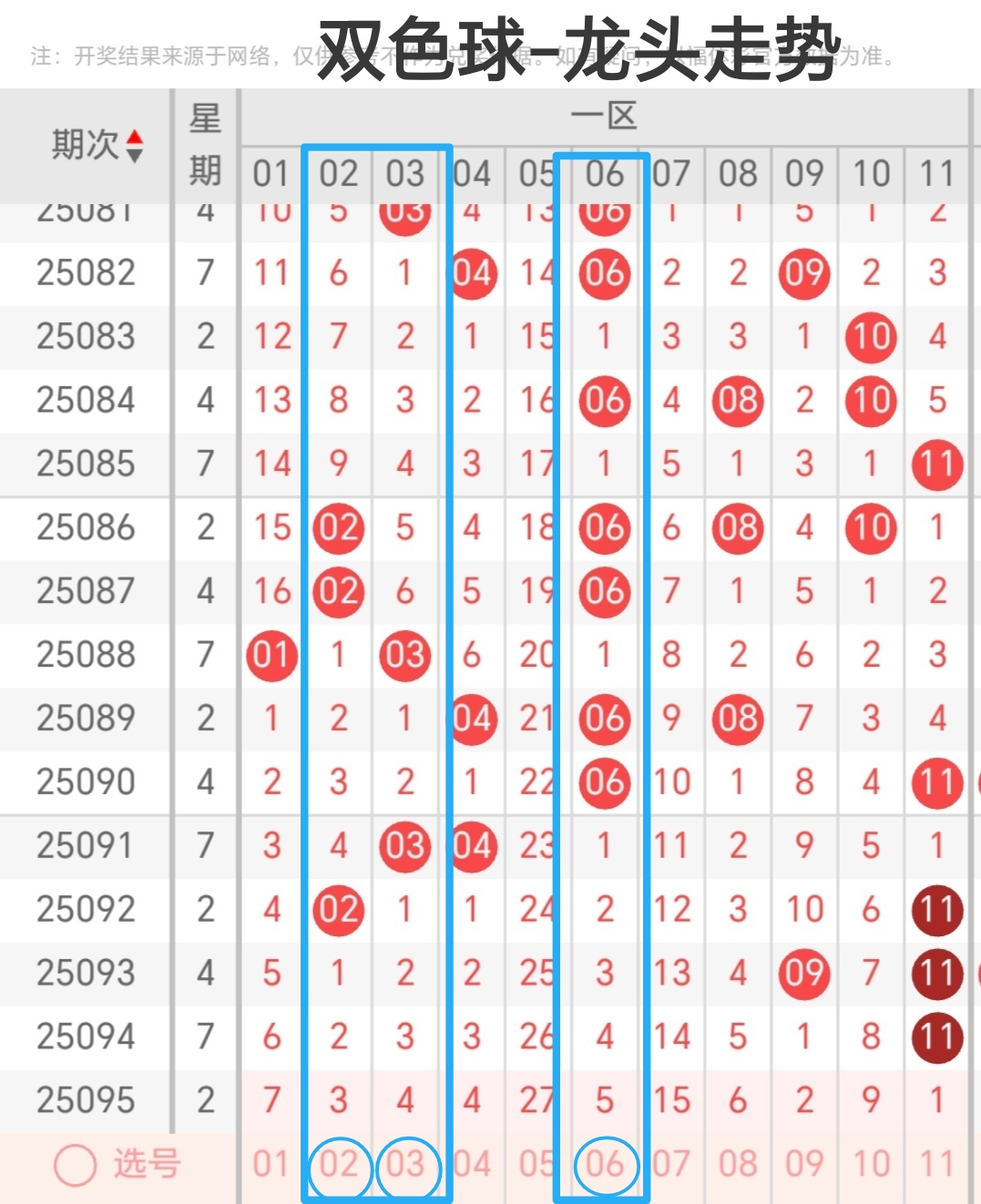
Task: Click the 星期 column header
Action: 205,141
